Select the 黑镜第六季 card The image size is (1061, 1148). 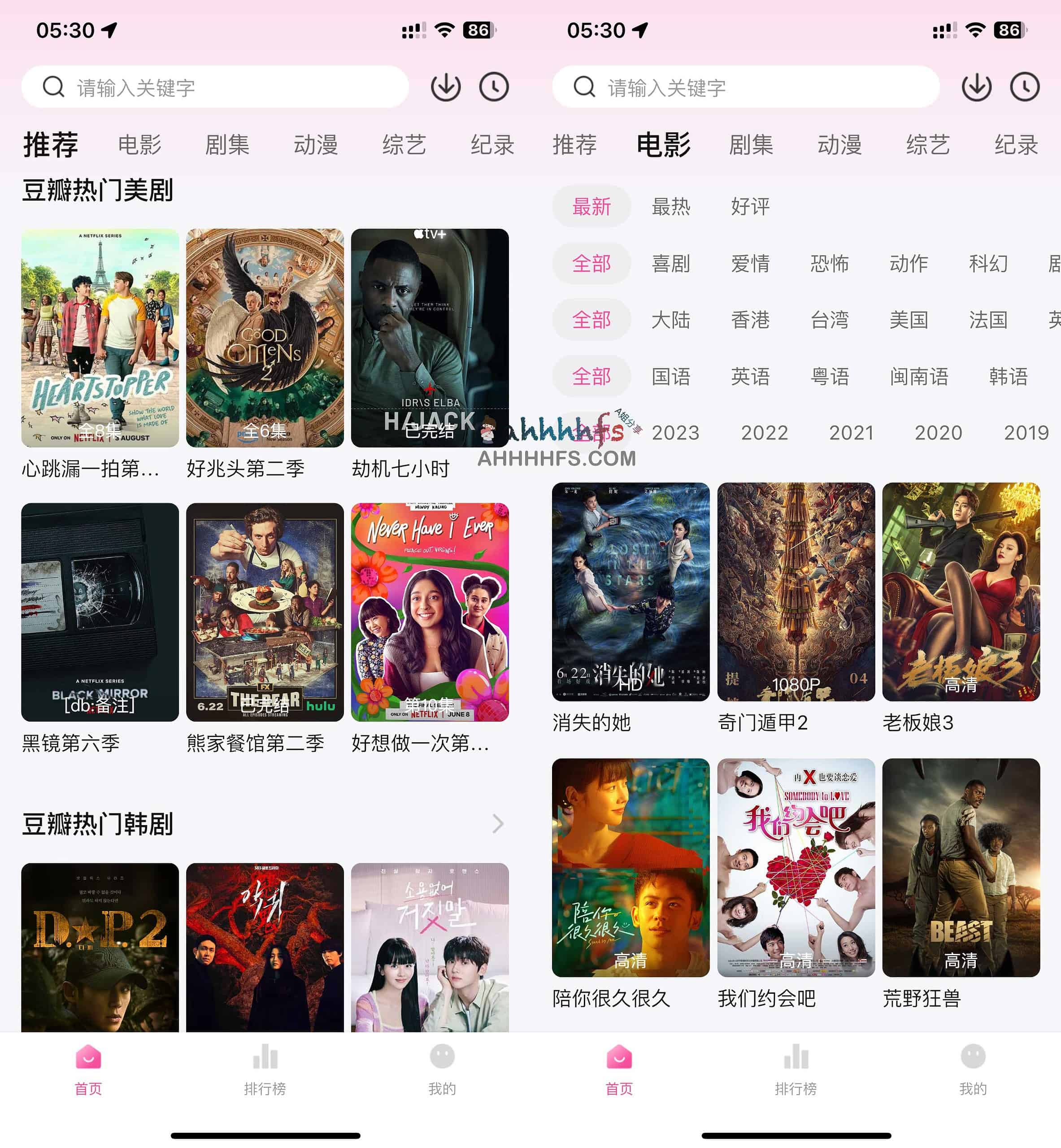(100, 612)
